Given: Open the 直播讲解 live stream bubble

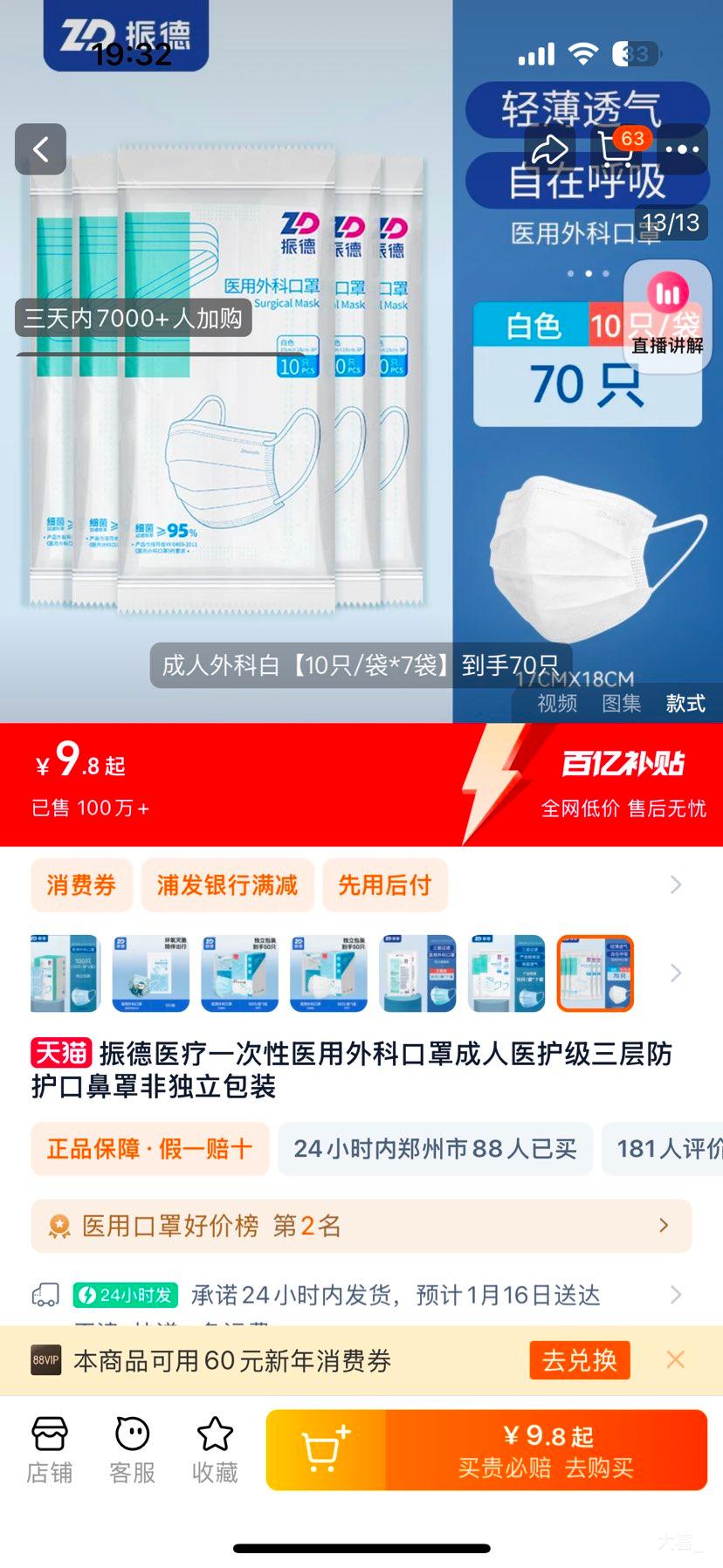Looking at the screenshot, I should pos(666,314).
